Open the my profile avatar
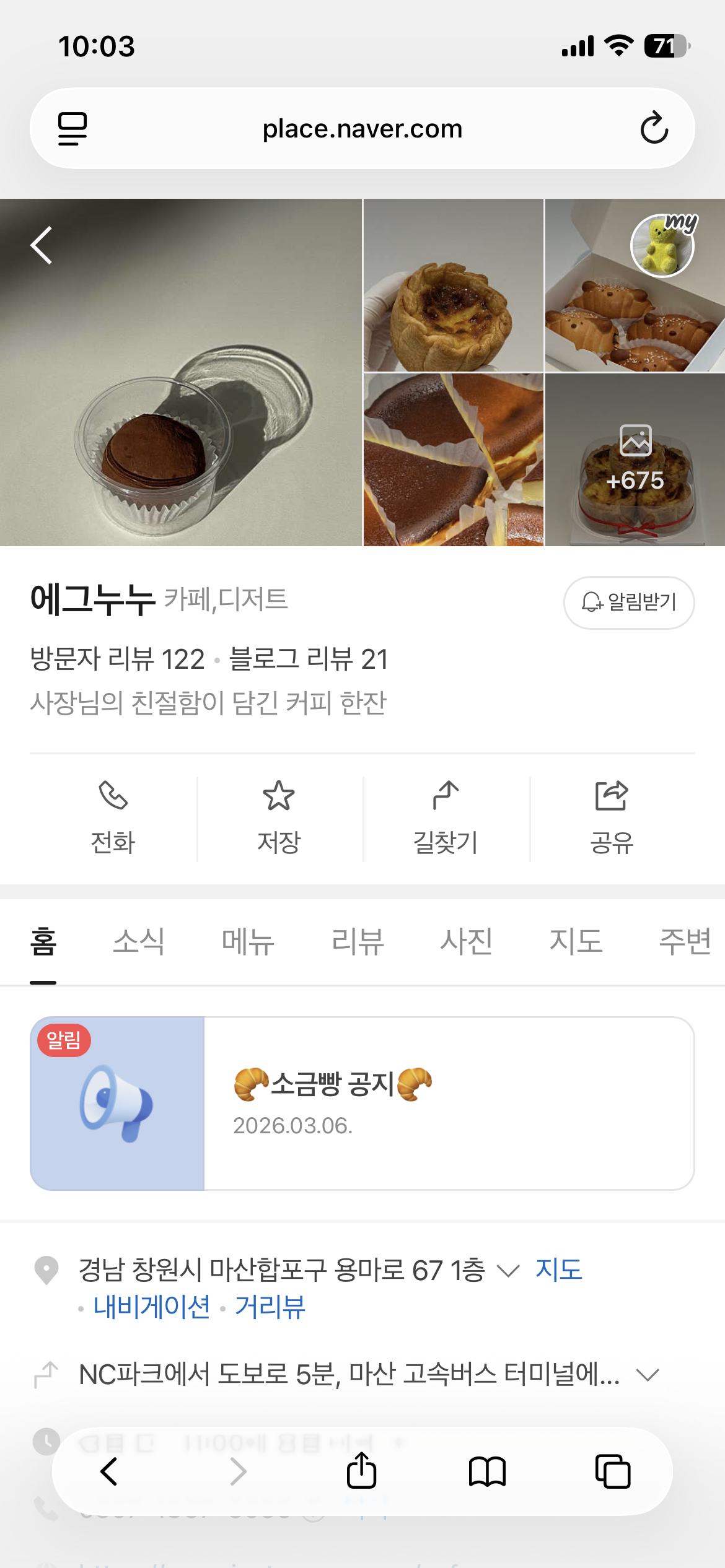 [x=662, y=245]
